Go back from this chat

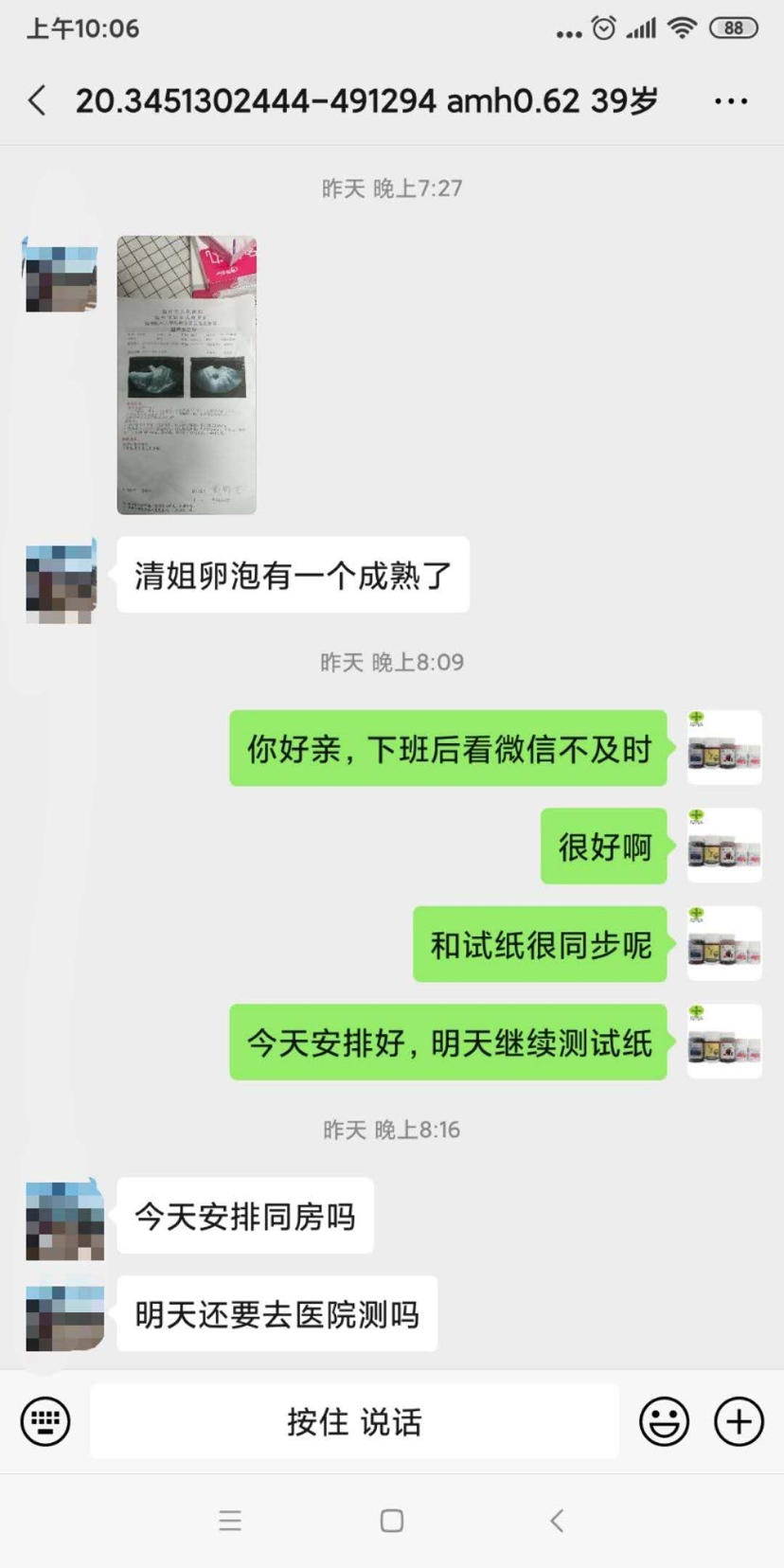38,100
